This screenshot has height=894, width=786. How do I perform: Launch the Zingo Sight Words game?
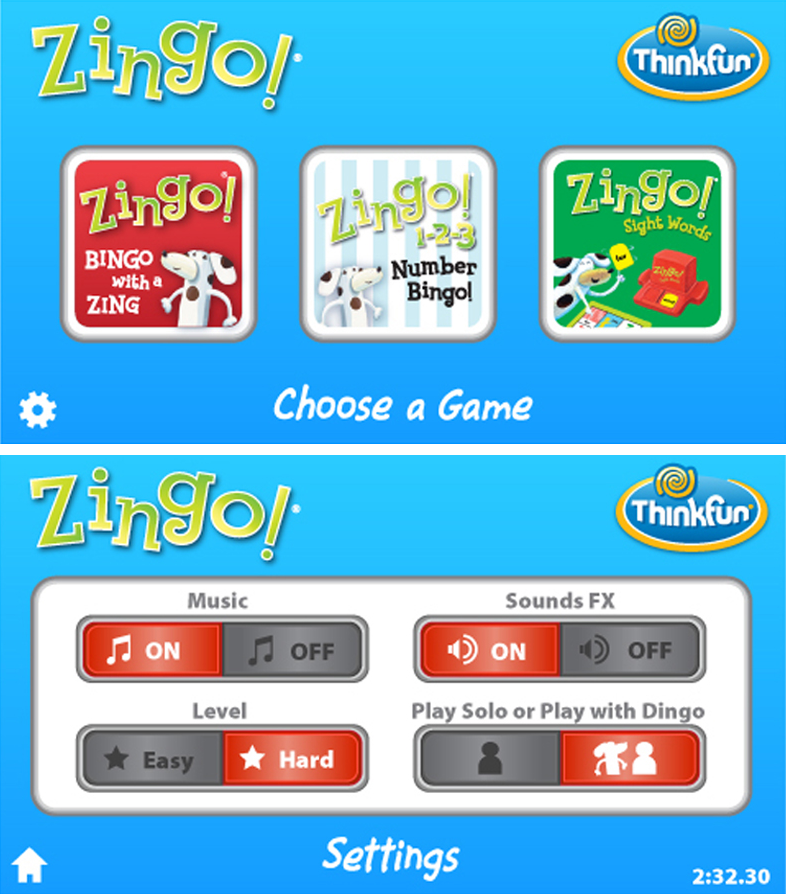[x=637, y=244]
